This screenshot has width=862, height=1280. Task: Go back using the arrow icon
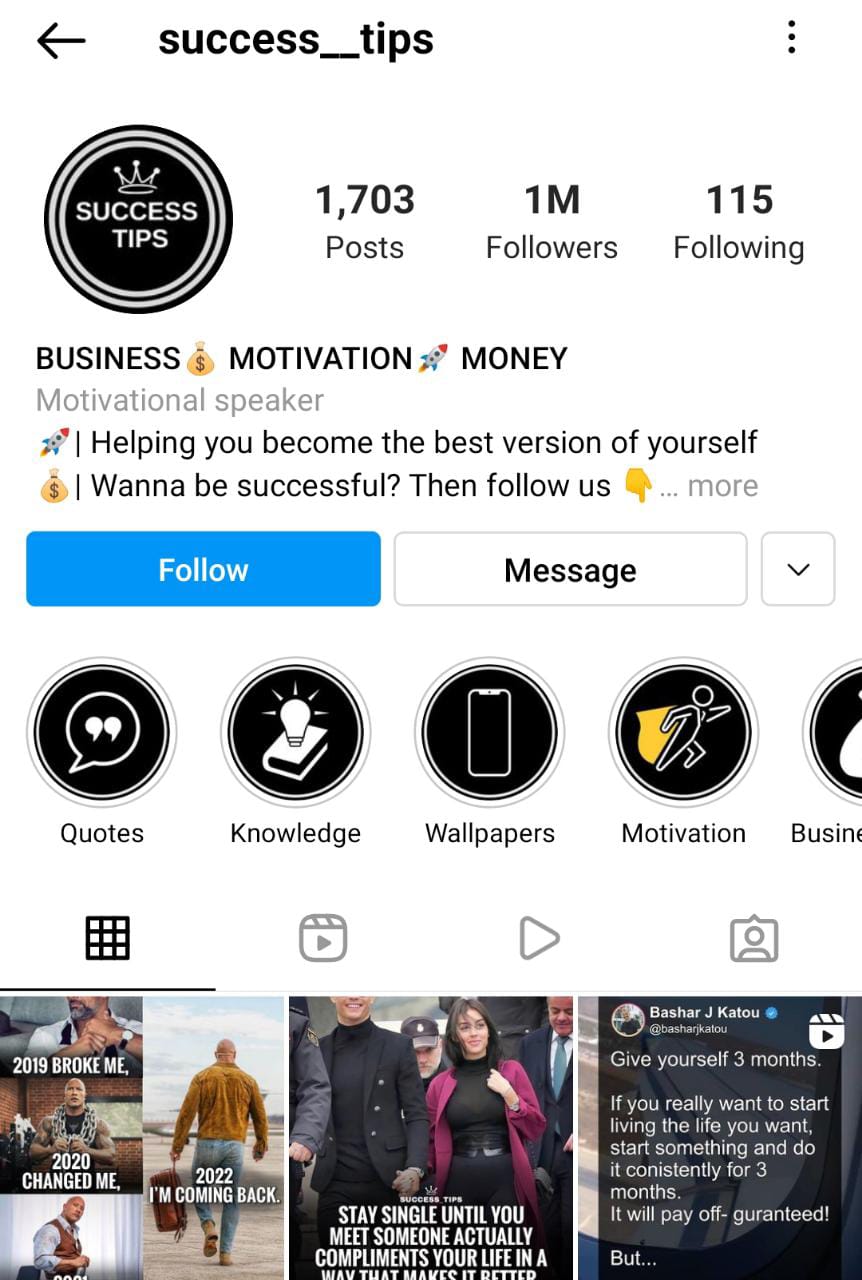[61, 40]
